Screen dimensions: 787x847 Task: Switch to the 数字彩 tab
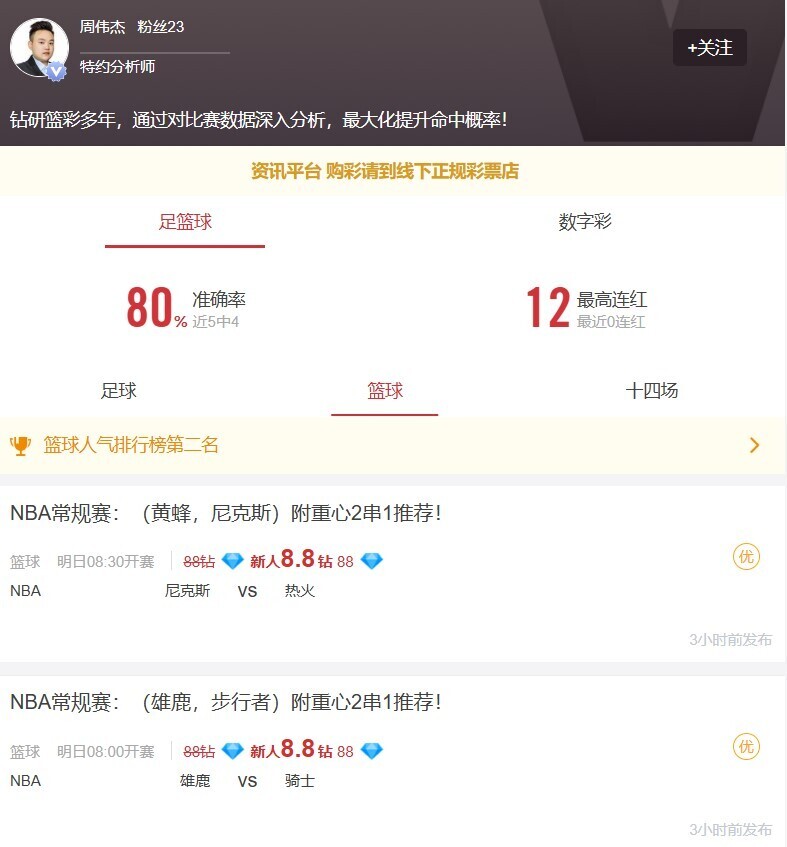pos(585,222)
